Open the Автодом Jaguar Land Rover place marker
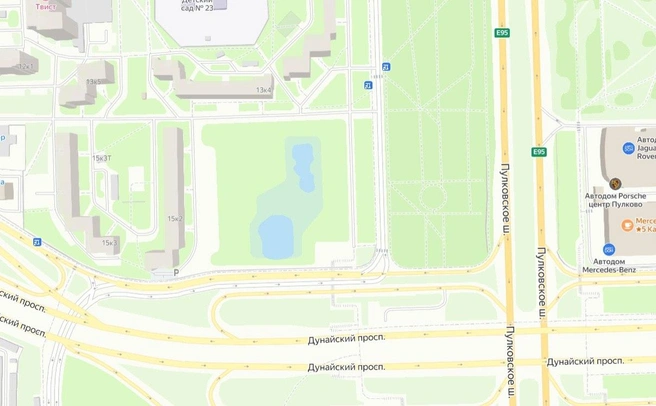Viewport: 656px width, 406px height. pos(629,150)
